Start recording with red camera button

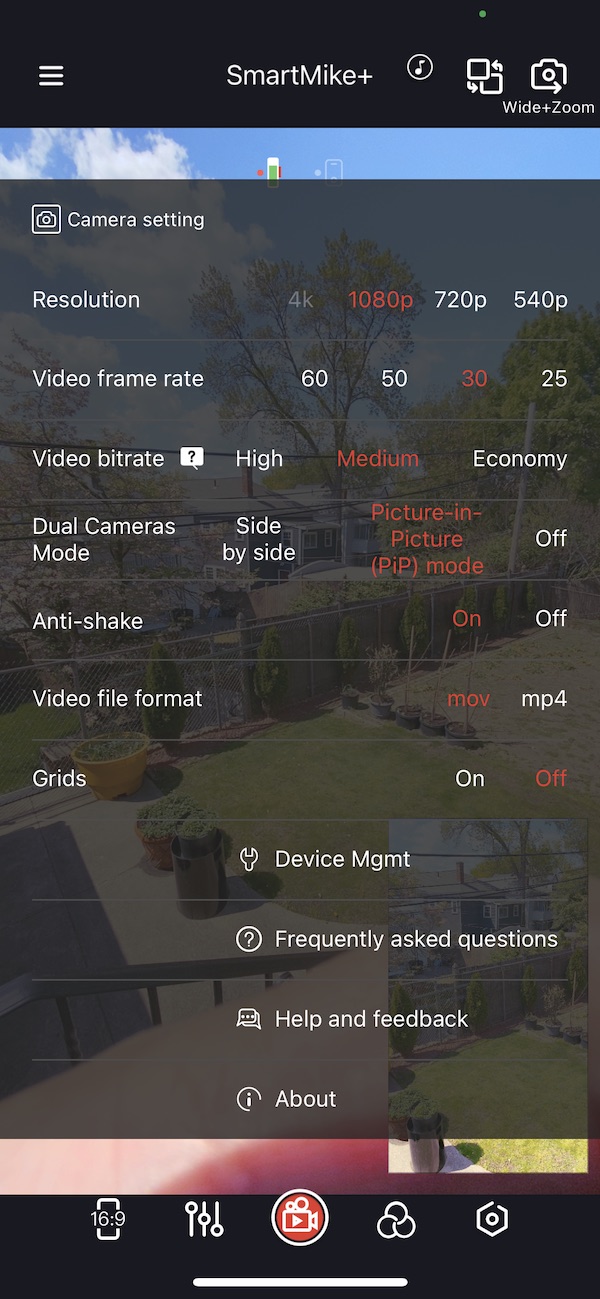click(299, 1219)
